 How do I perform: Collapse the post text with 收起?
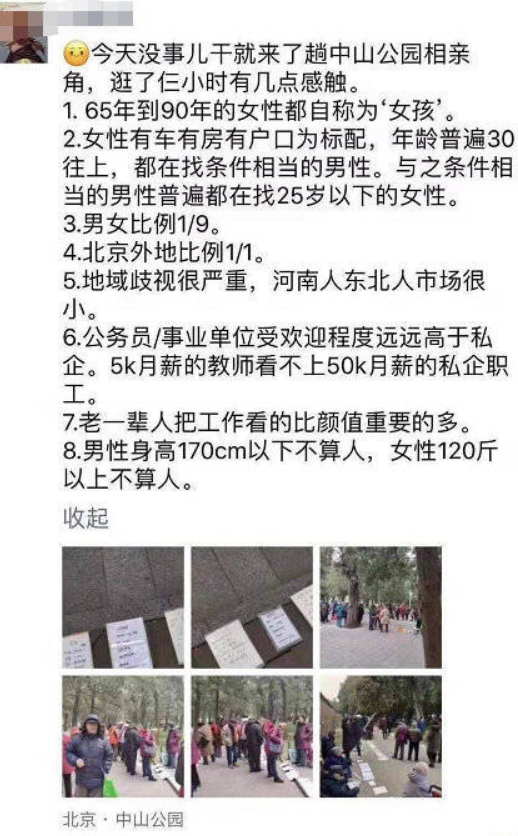[86, 518]
